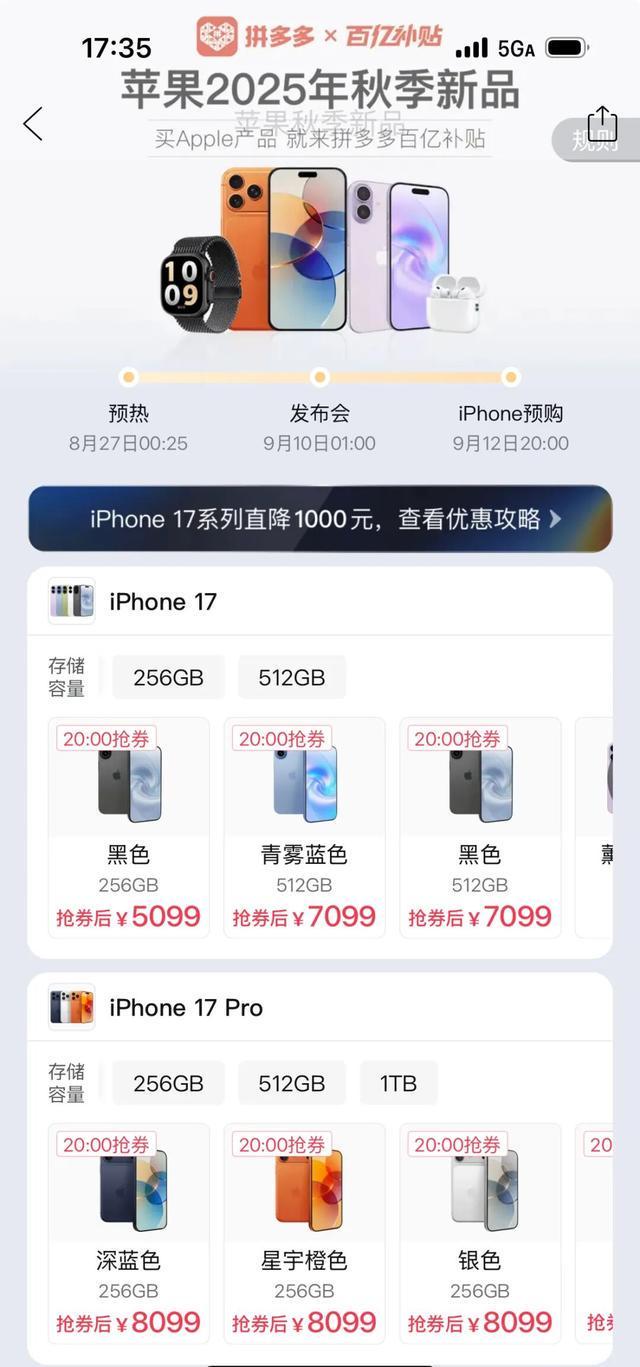Open the 星宇橙色 256GB iPhone 17 Pro card
Image resolution: width=640 pixels, height=1367 pixels.
pos(304,1233)
